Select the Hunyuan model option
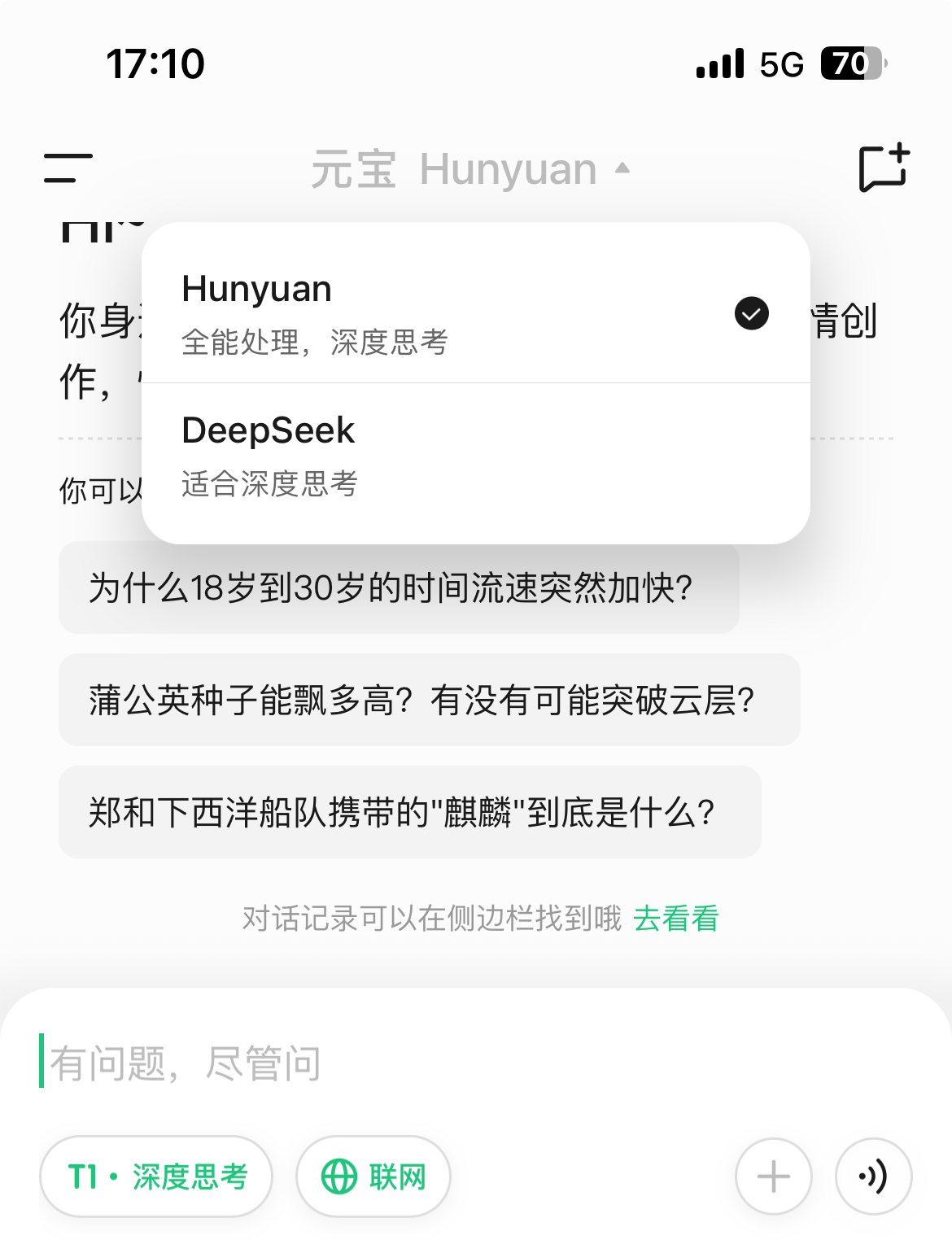This screenshot has height=1240, width=952. point(475,313)
